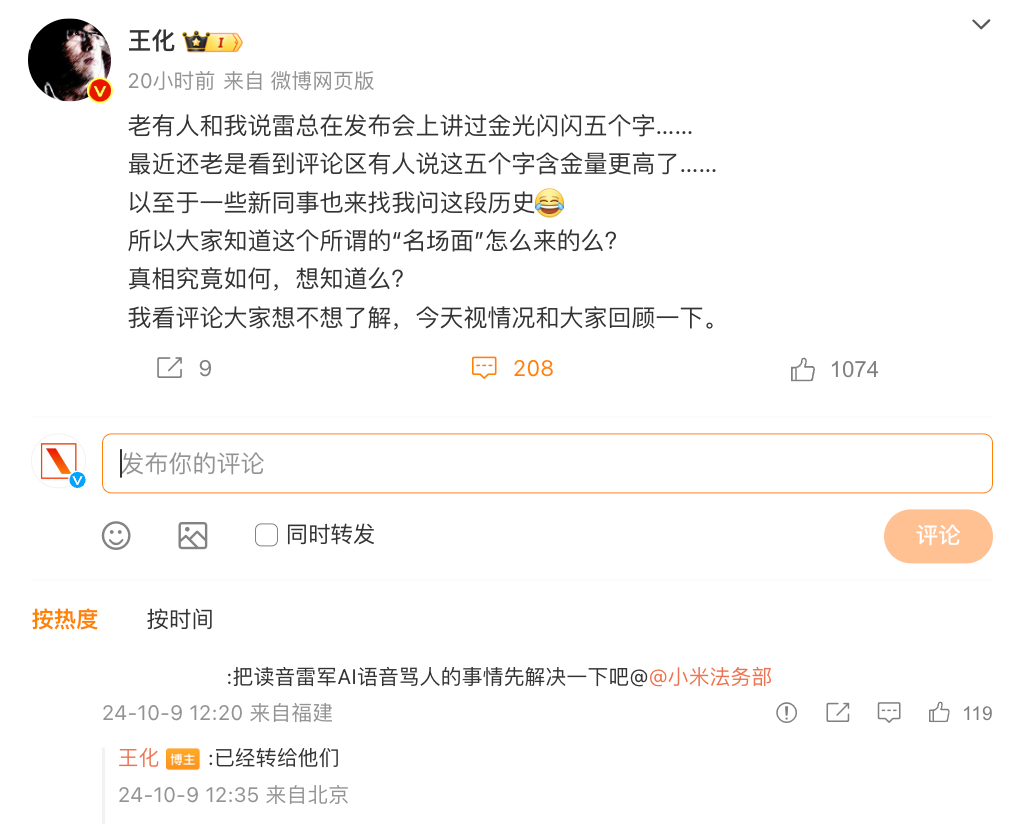
Task: Open 王化's profile avatar
Action: tap(68, 59)
